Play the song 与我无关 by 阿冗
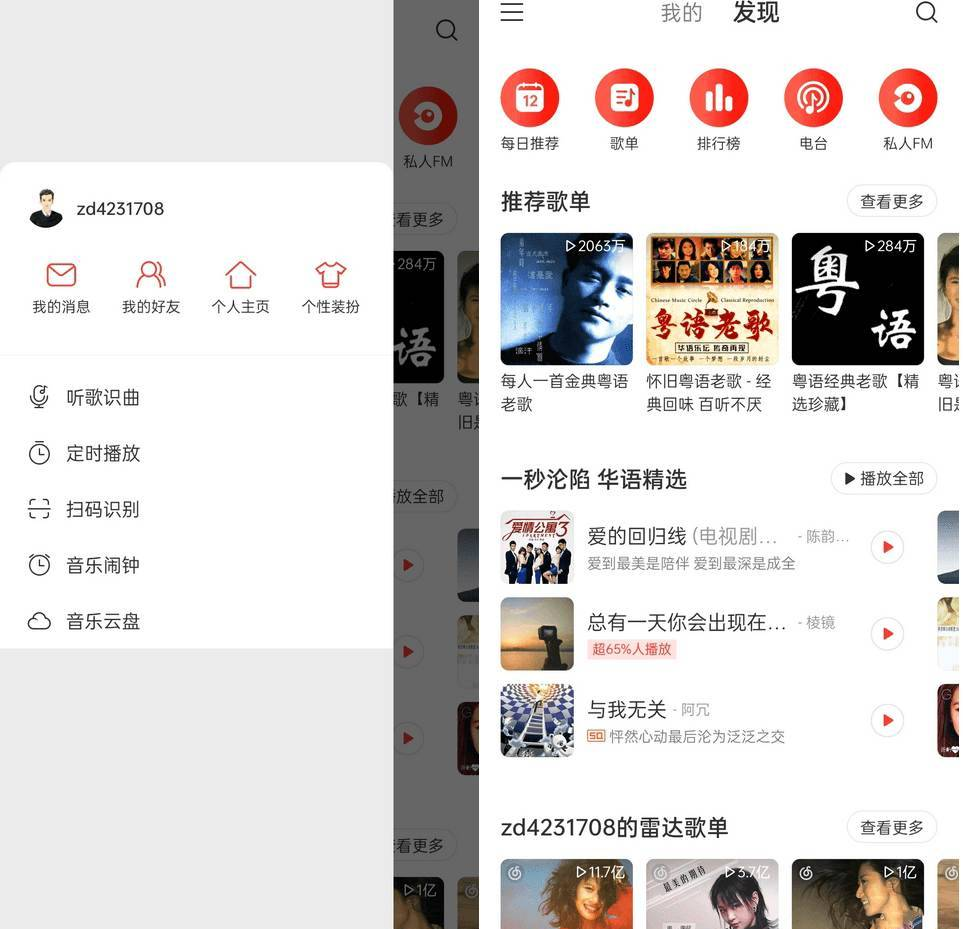This screenshot has width=963, height=929. tap(887, 720)
